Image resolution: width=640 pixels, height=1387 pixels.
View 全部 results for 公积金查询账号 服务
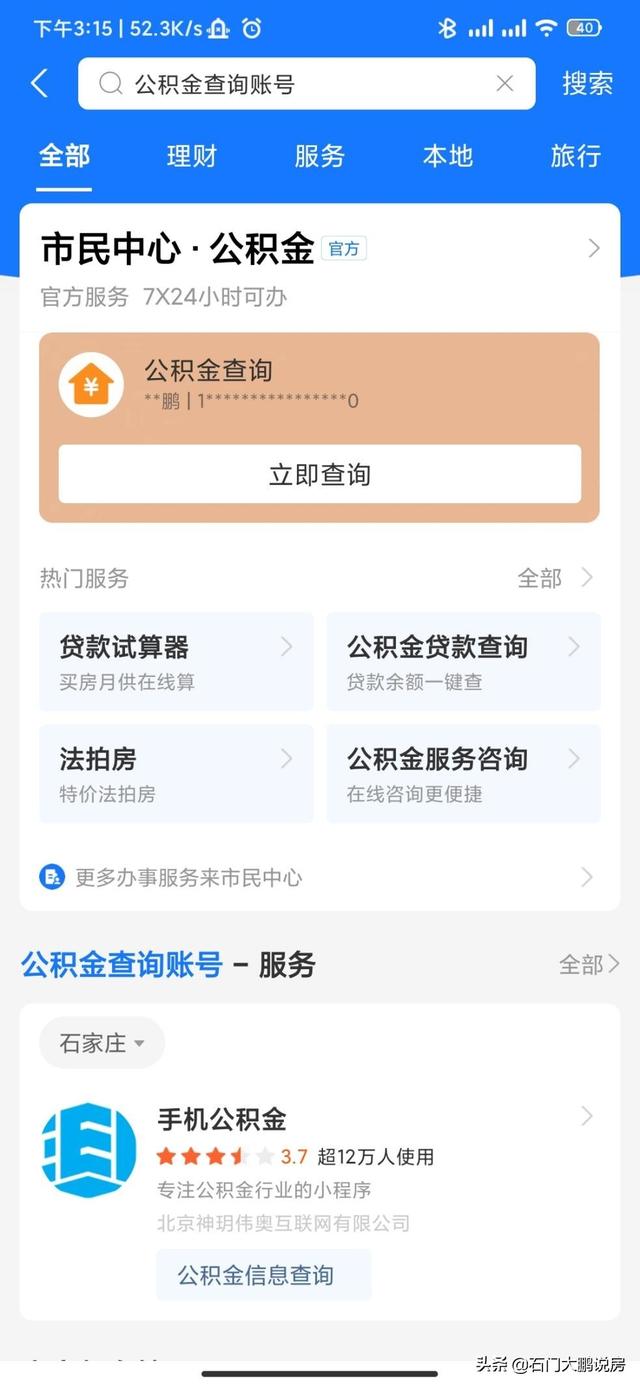588,964
